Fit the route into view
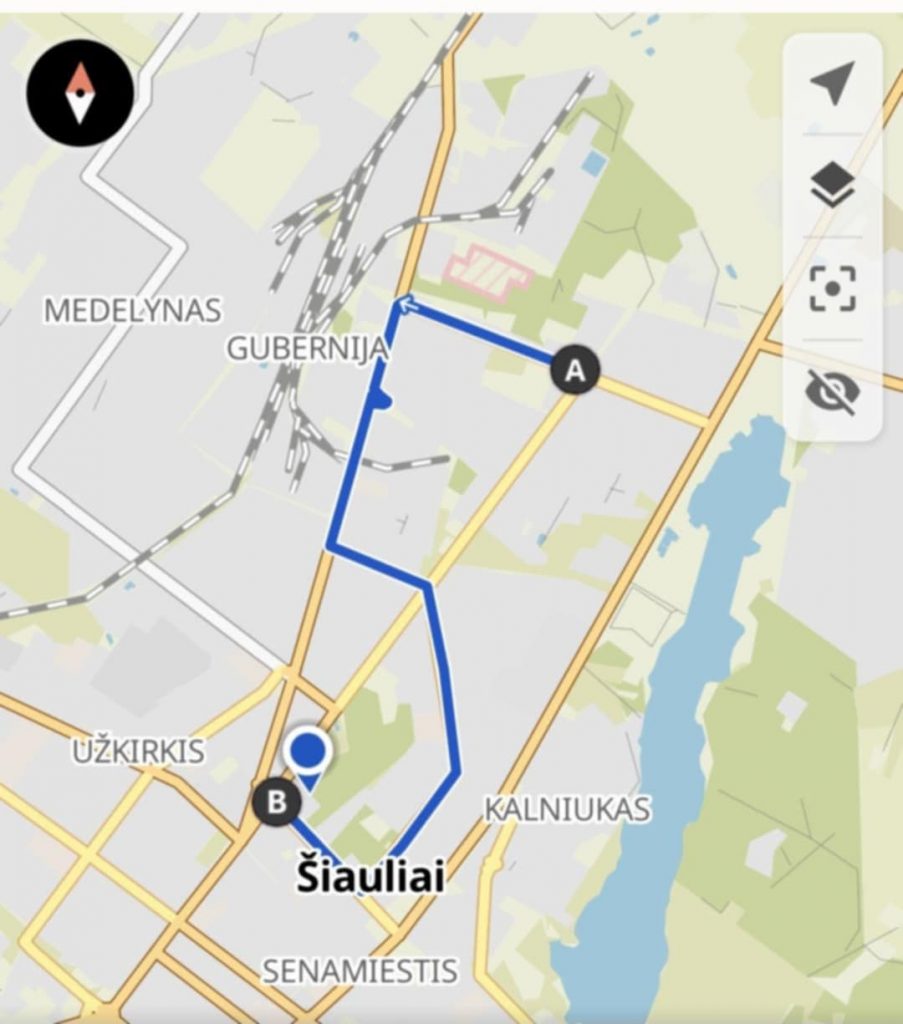The image size is (903, 1024). tap(832, 289)
